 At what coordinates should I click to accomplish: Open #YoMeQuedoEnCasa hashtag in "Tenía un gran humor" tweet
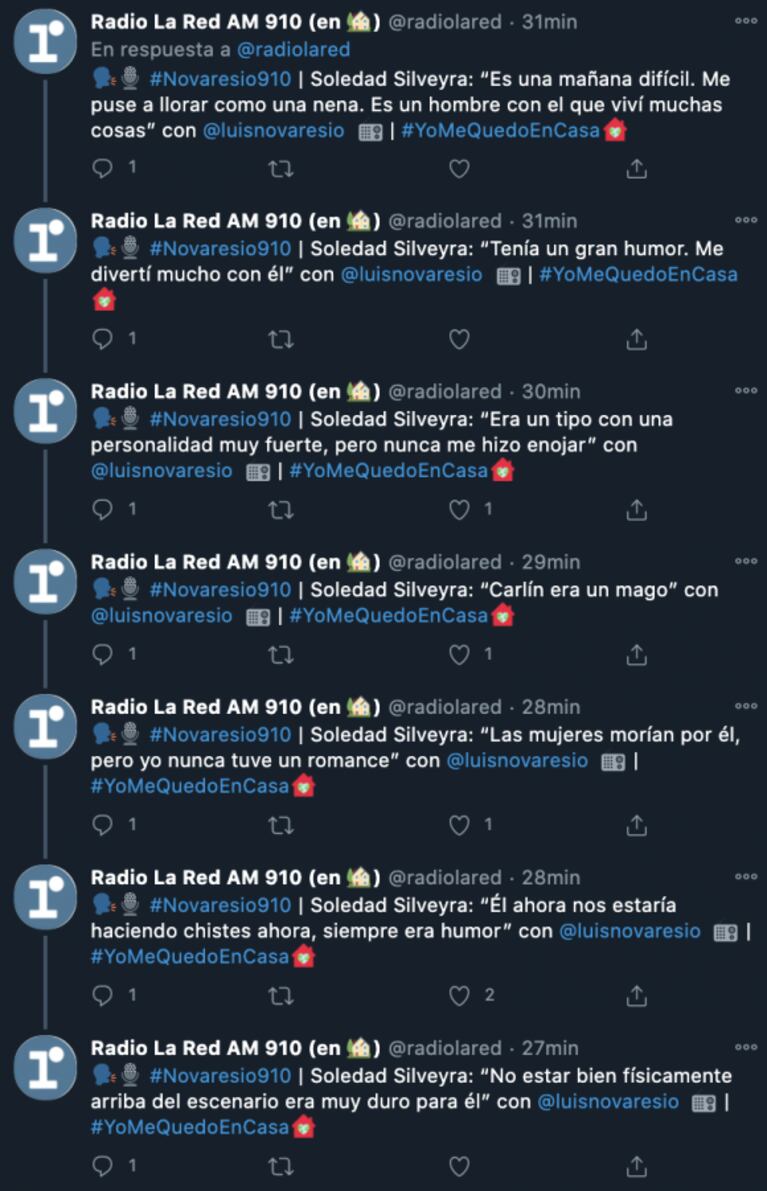pyautogui.click(x=637, y=274)
